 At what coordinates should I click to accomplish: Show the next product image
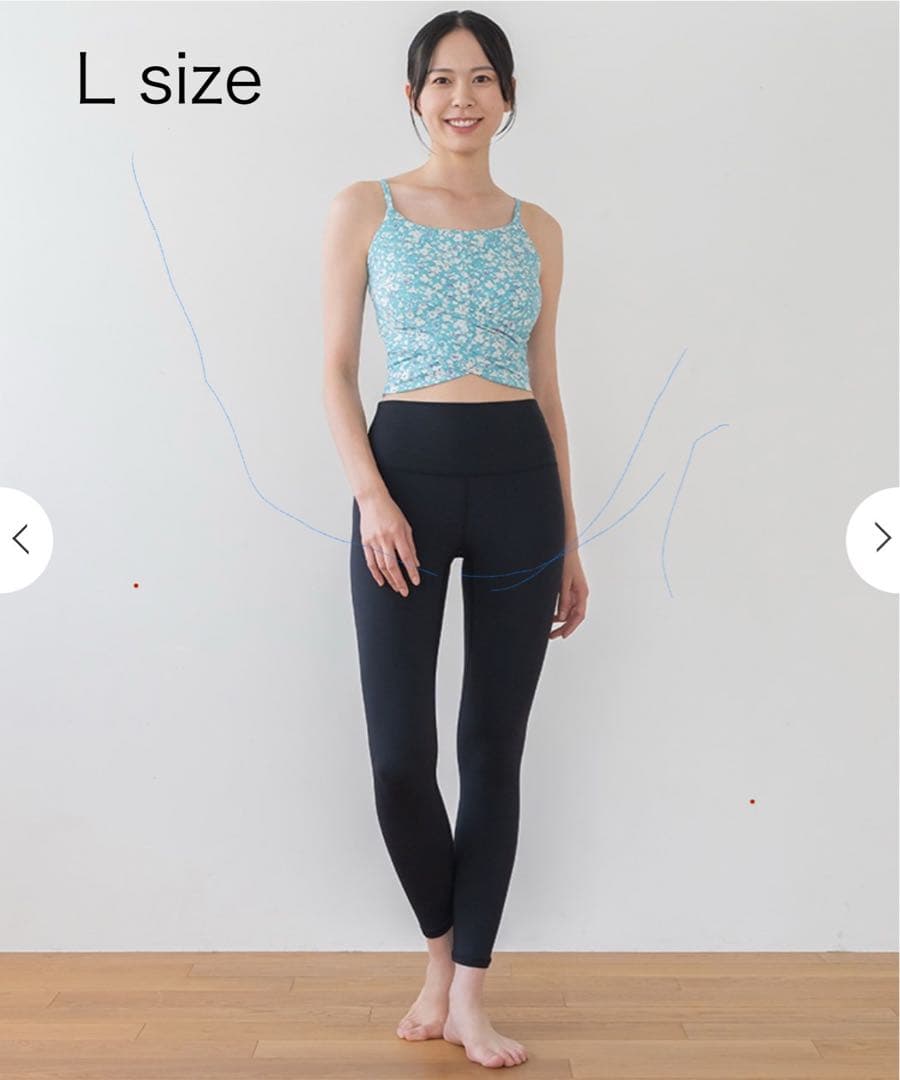tap(879, 539)
